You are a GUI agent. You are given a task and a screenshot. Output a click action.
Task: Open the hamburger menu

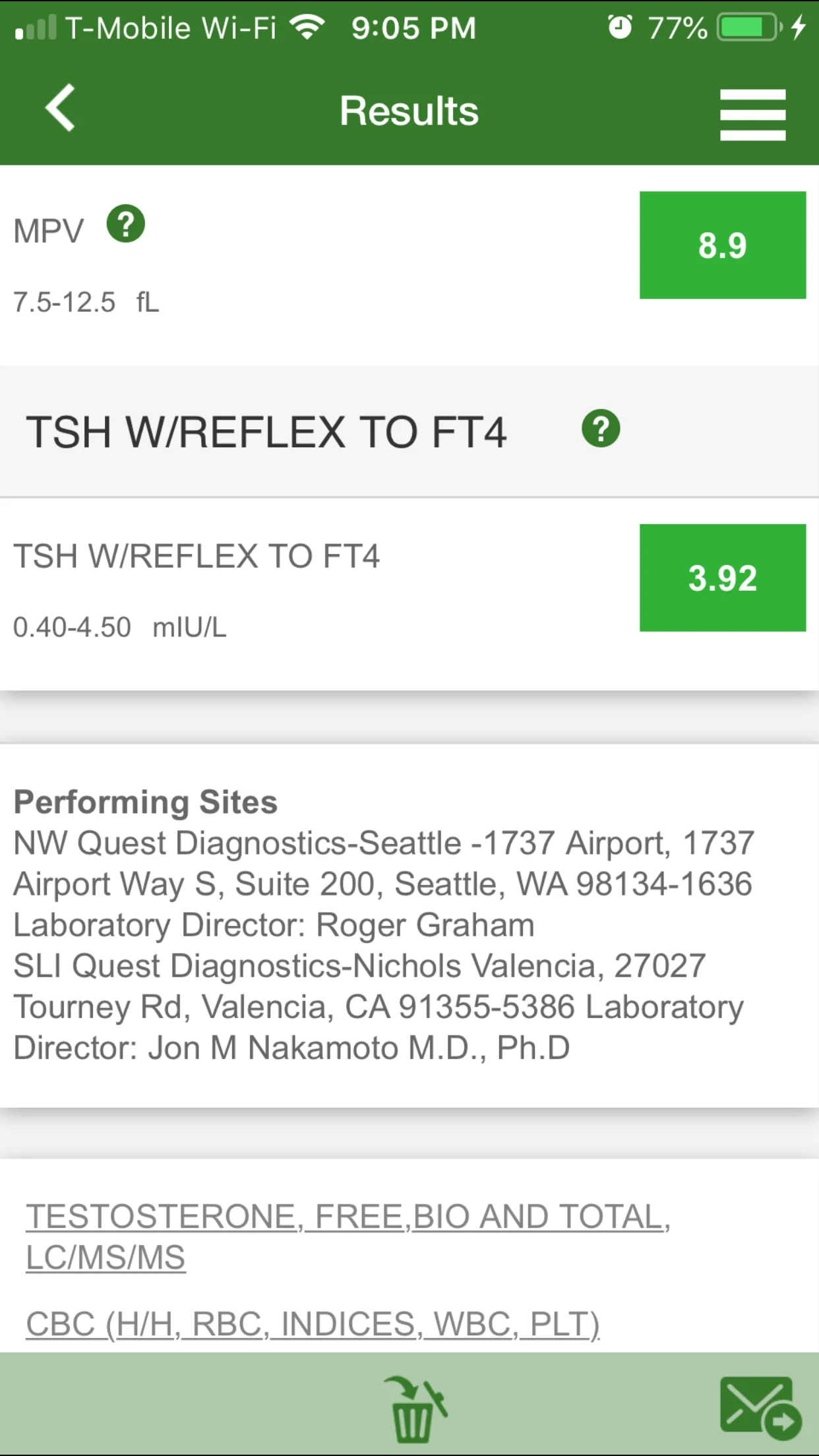(x=752, y=115)
